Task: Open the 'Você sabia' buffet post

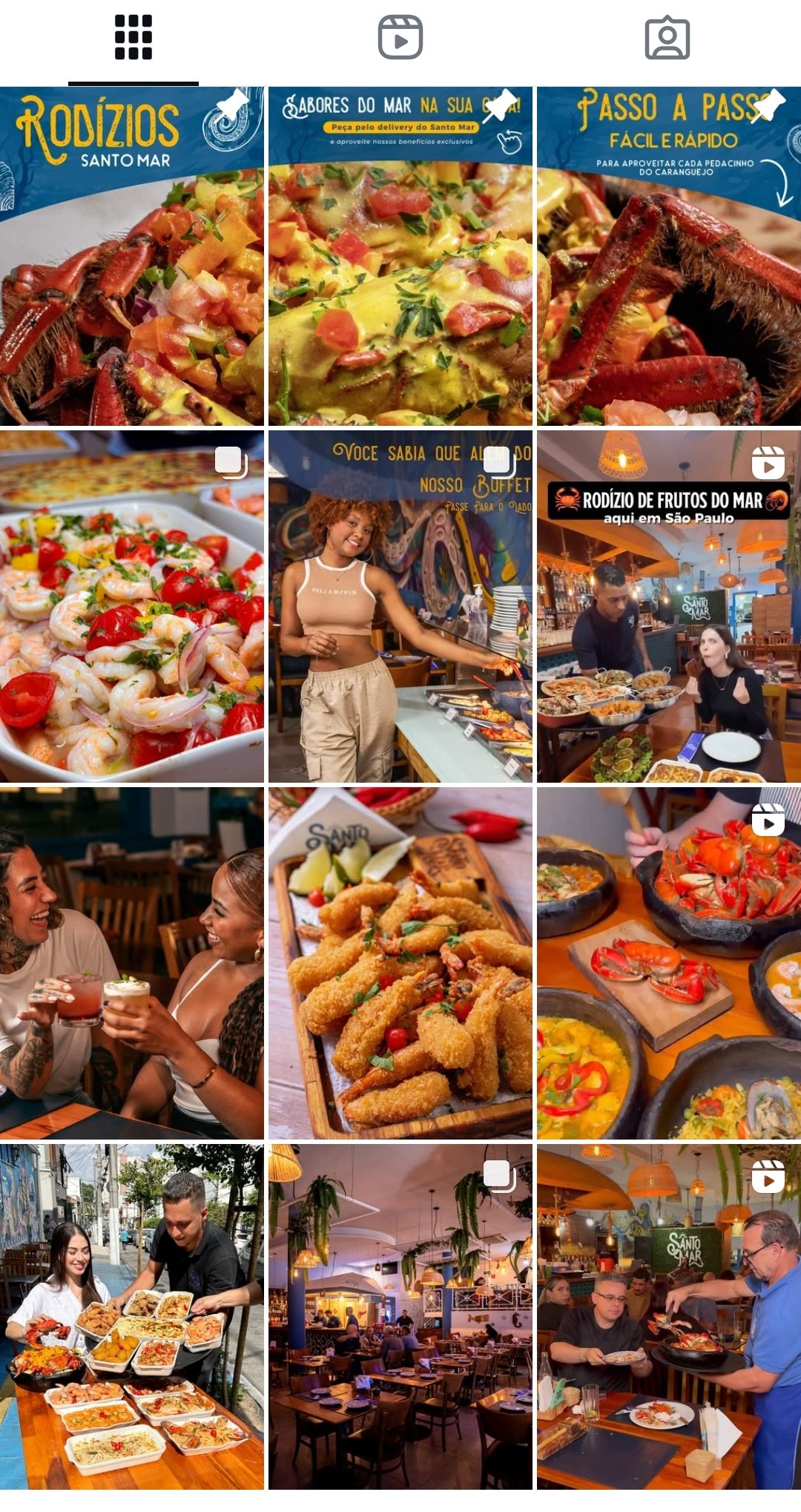Action: point(400,606)
